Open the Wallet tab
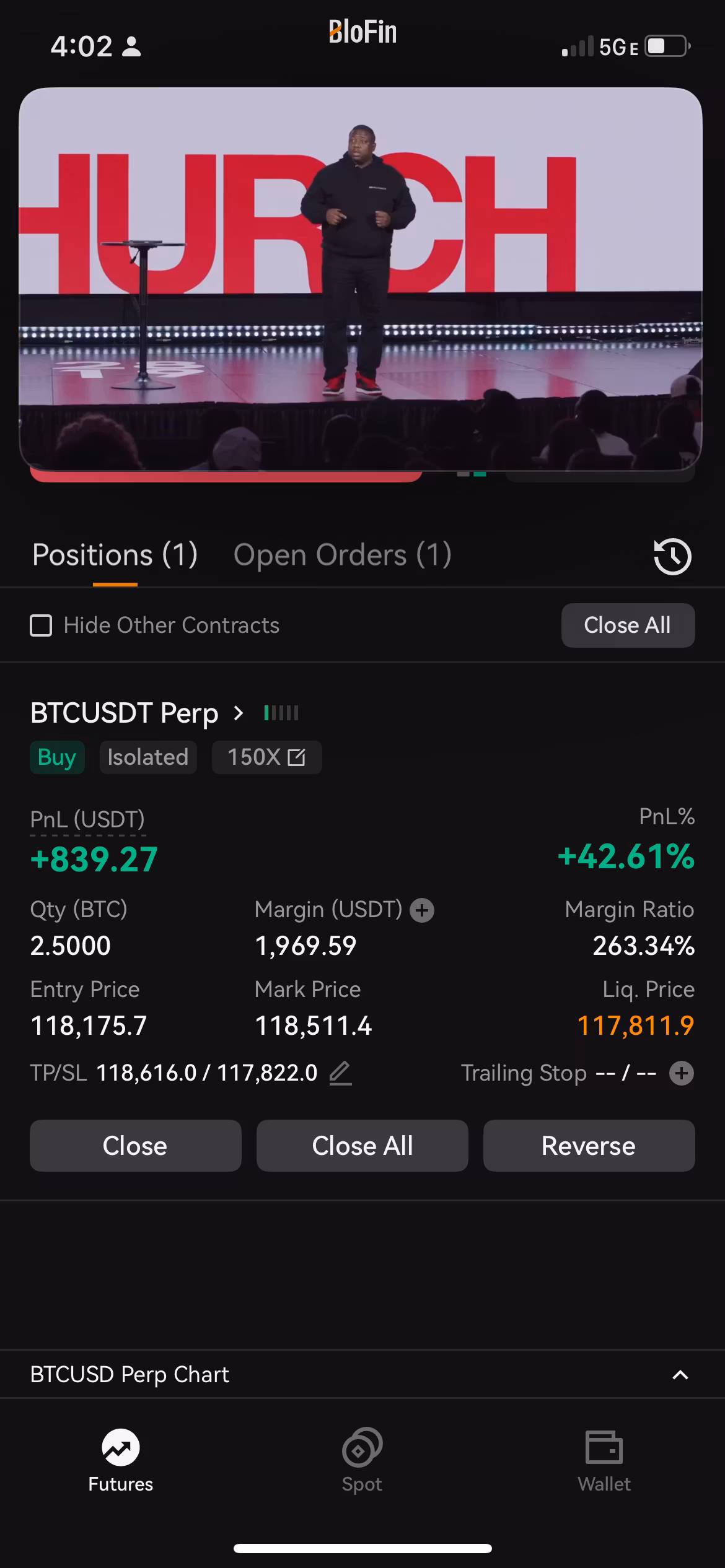Screen dimensions: 725x1568 604,1460
